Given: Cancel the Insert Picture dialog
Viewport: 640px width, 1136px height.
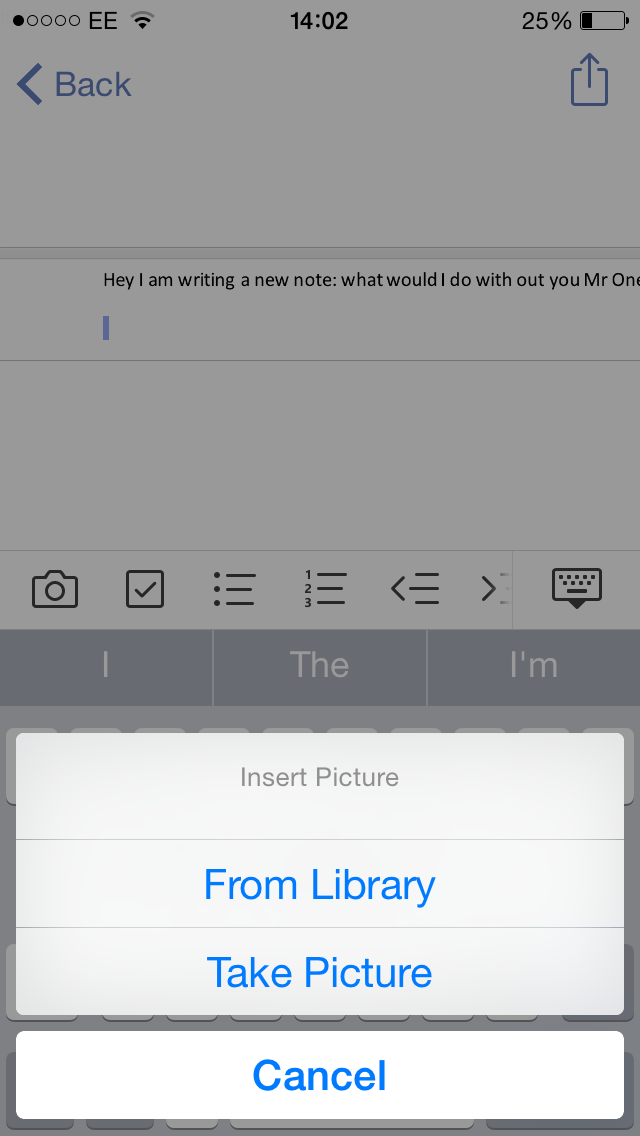Looking at the screenshot, I should point(319,1076).
